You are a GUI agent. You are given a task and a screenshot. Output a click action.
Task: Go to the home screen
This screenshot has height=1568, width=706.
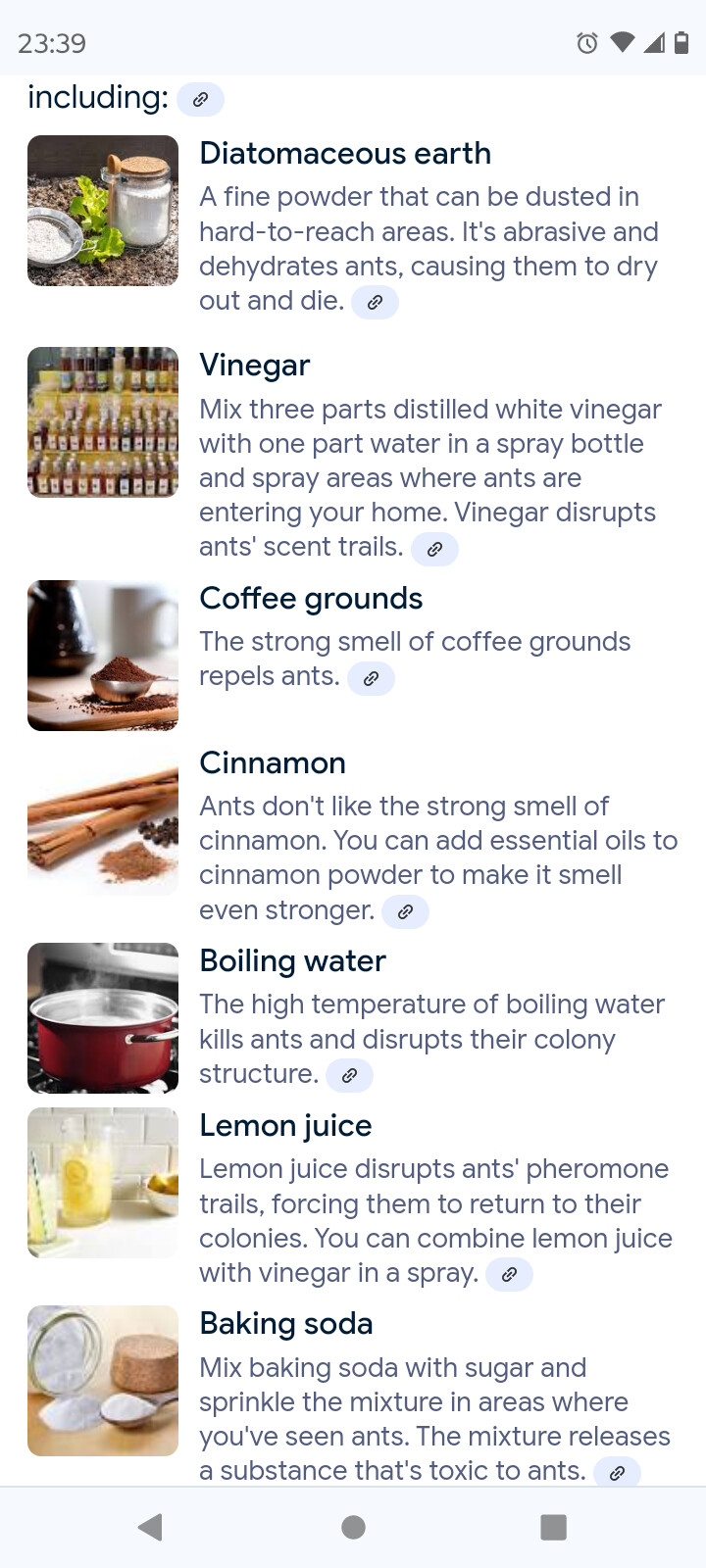tap(353, 1527)
